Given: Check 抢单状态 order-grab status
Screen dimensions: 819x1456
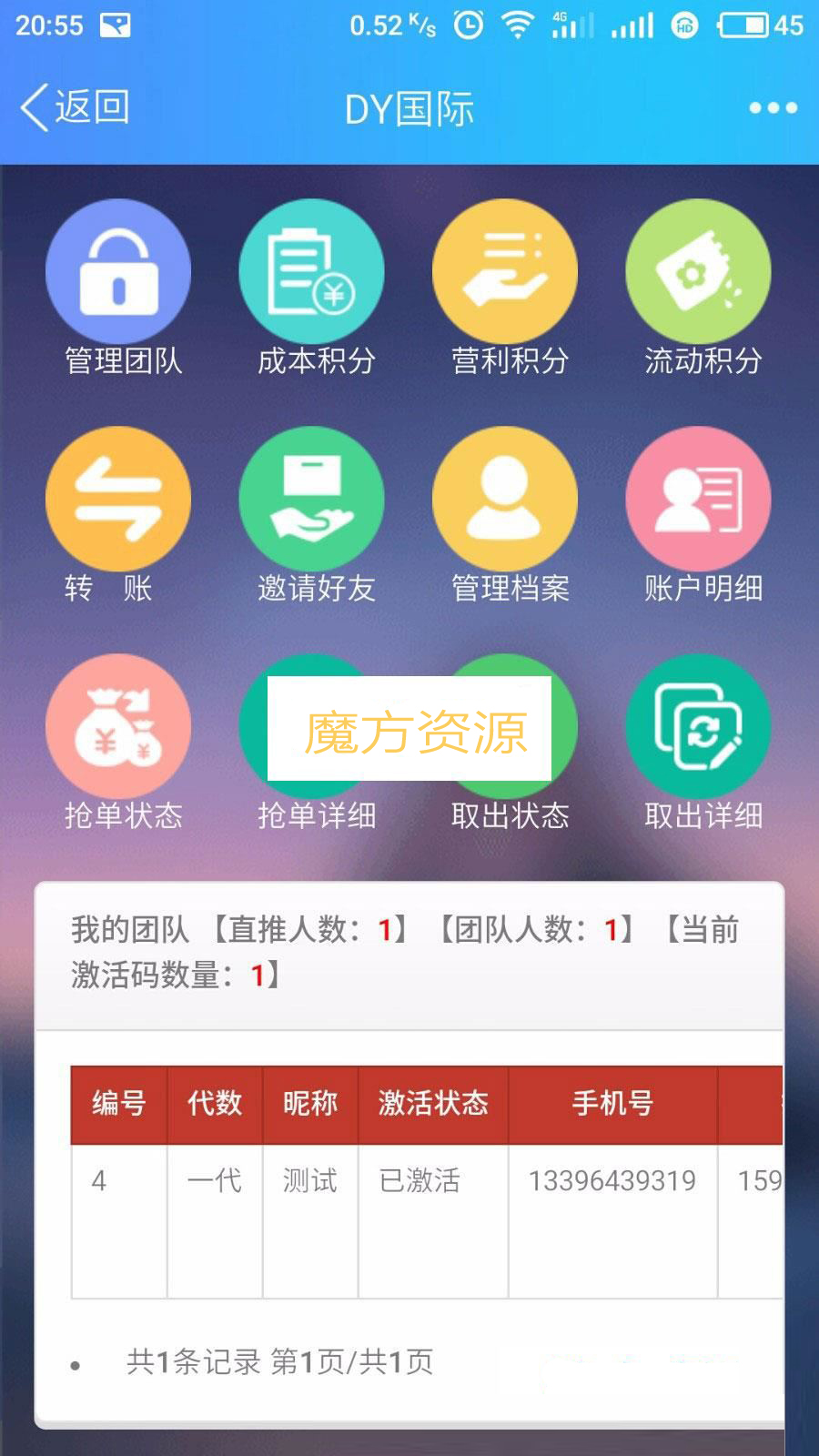Looking at the screenshot, I should click(x=119, y=728).
